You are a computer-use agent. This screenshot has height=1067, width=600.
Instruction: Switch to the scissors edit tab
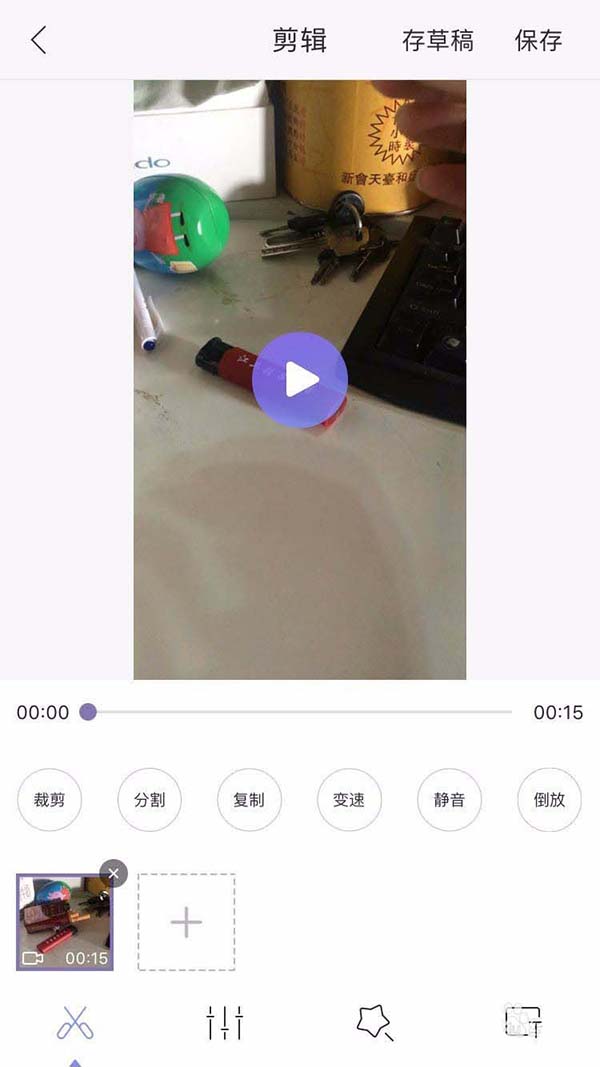(x=75, y=1022)
